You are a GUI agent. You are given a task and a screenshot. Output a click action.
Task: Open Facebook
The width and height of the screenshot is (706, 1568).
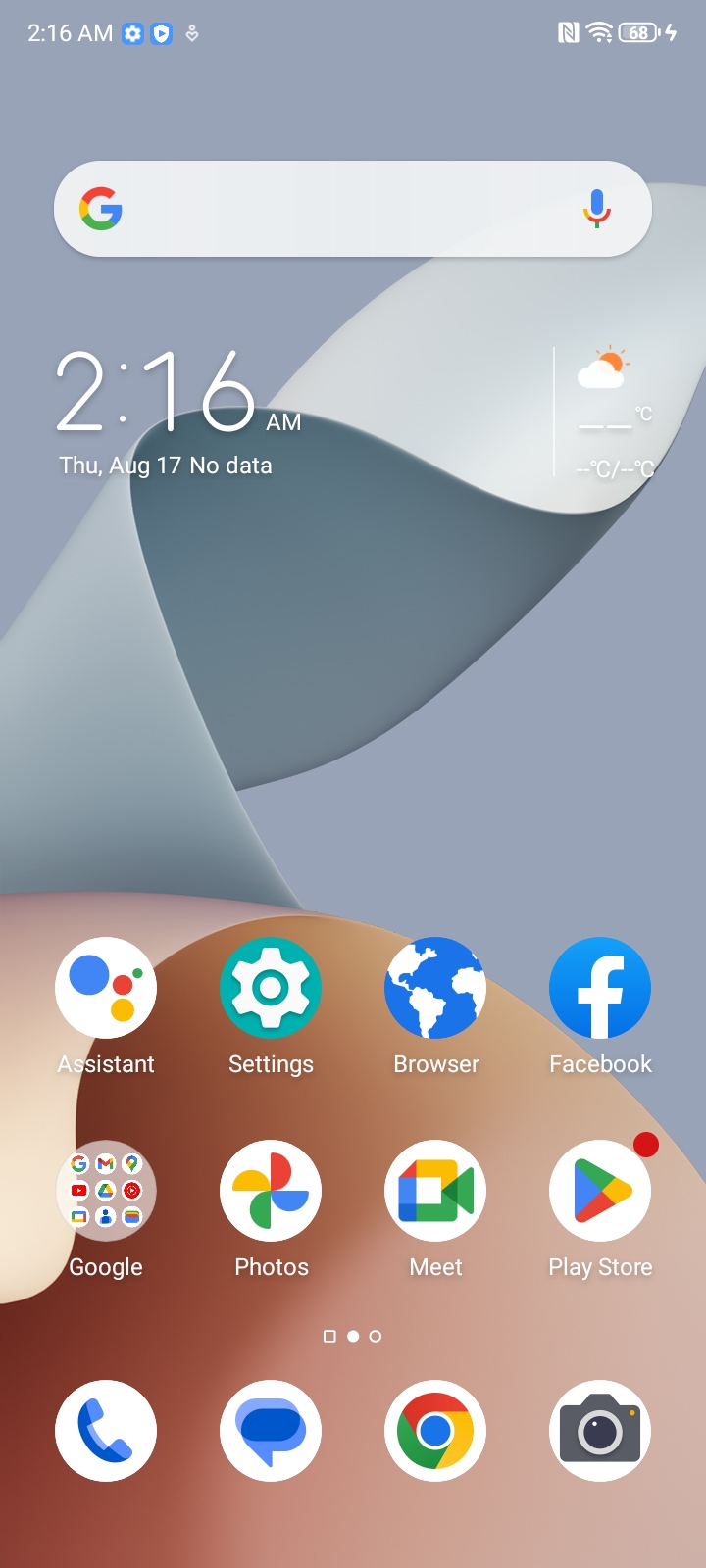pos(600,988)
